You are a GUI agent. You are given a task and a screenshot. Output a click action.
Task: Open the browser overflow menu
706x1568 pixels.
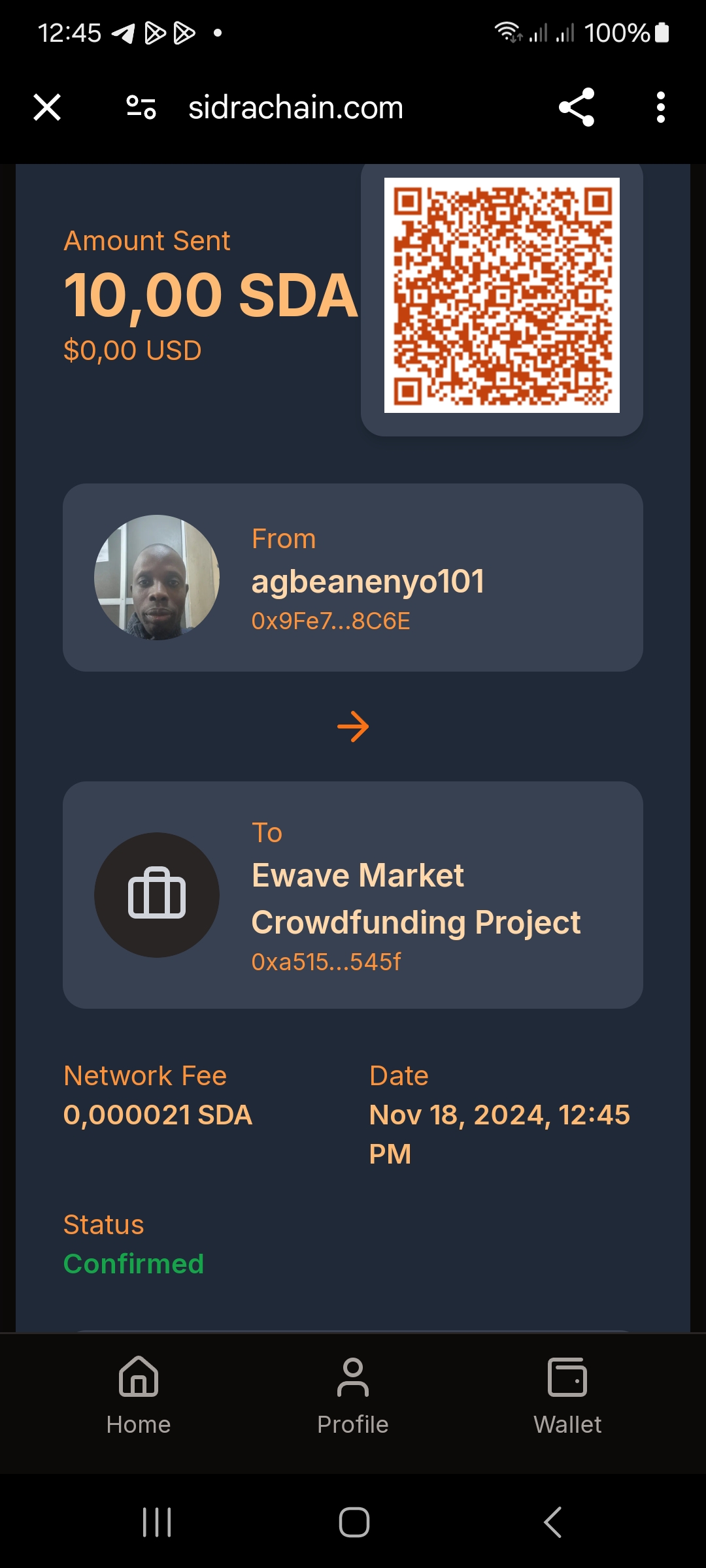tap(660, 107)
